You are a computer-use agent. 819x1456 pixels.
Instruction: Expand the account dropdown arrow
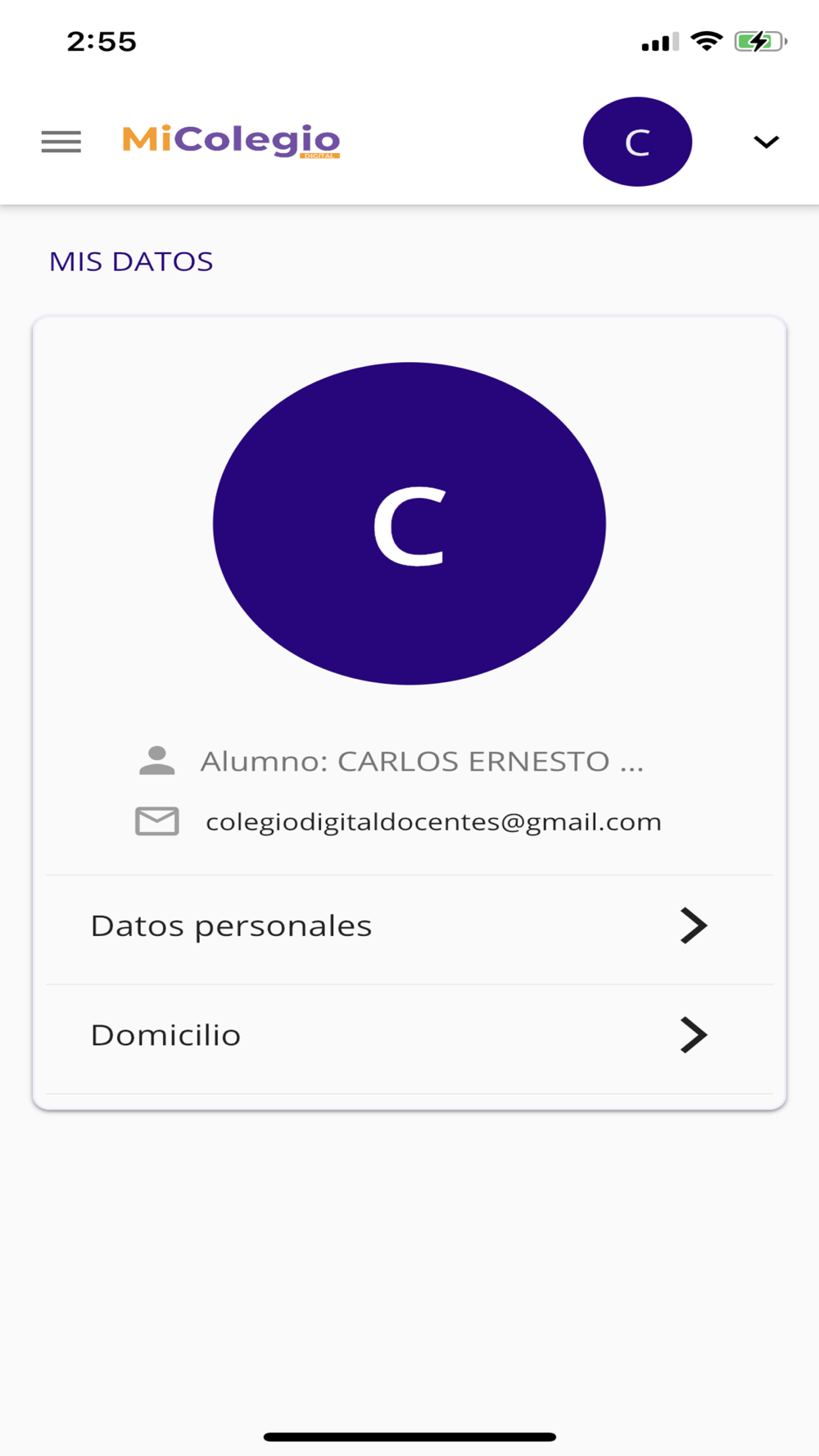766,142
